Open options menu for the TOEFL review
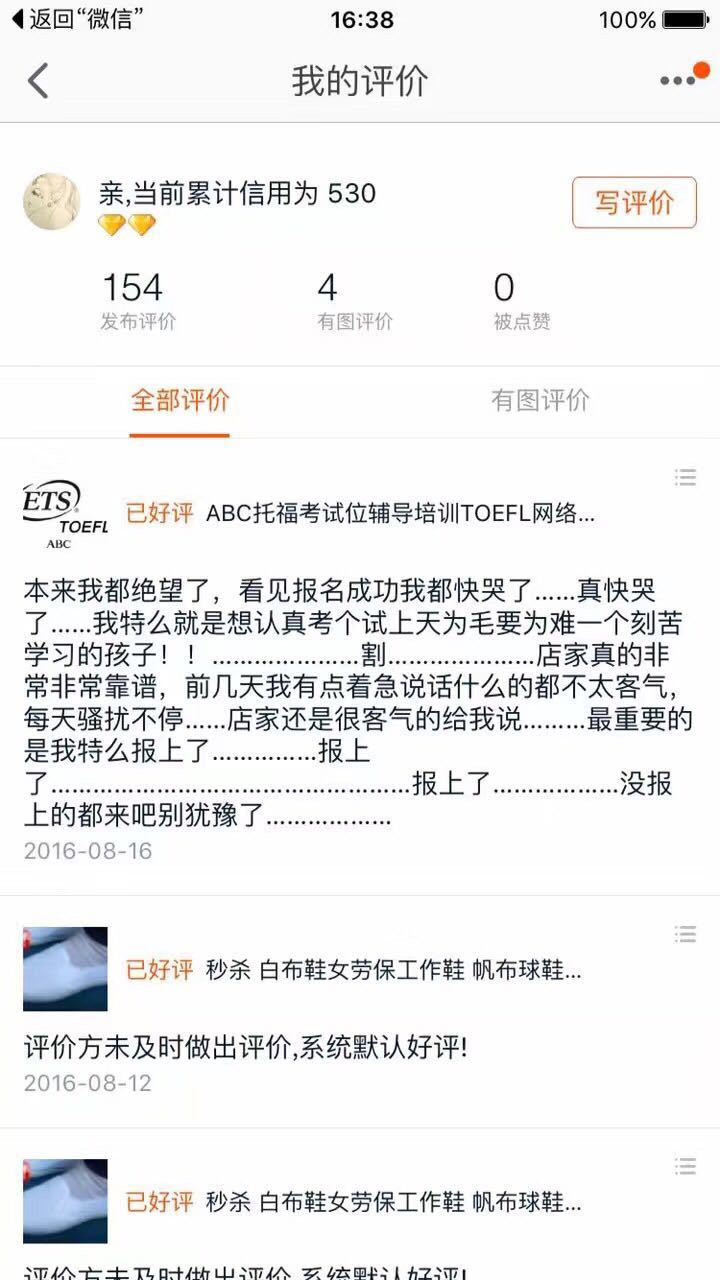720x1280 pixels. coord(685,477)
